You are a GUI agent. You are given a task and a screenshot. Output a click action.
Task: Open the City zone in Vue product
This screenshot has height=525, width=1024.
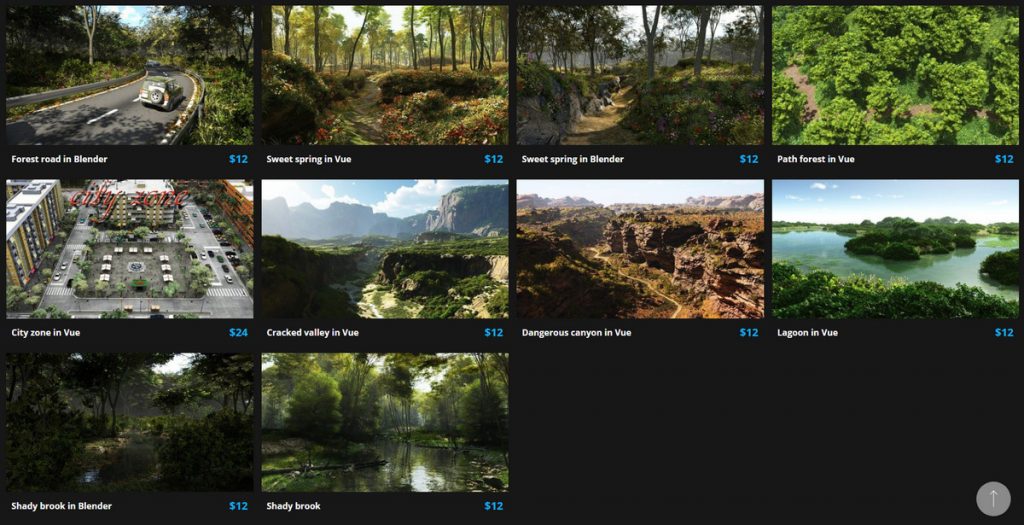[129, 249]
